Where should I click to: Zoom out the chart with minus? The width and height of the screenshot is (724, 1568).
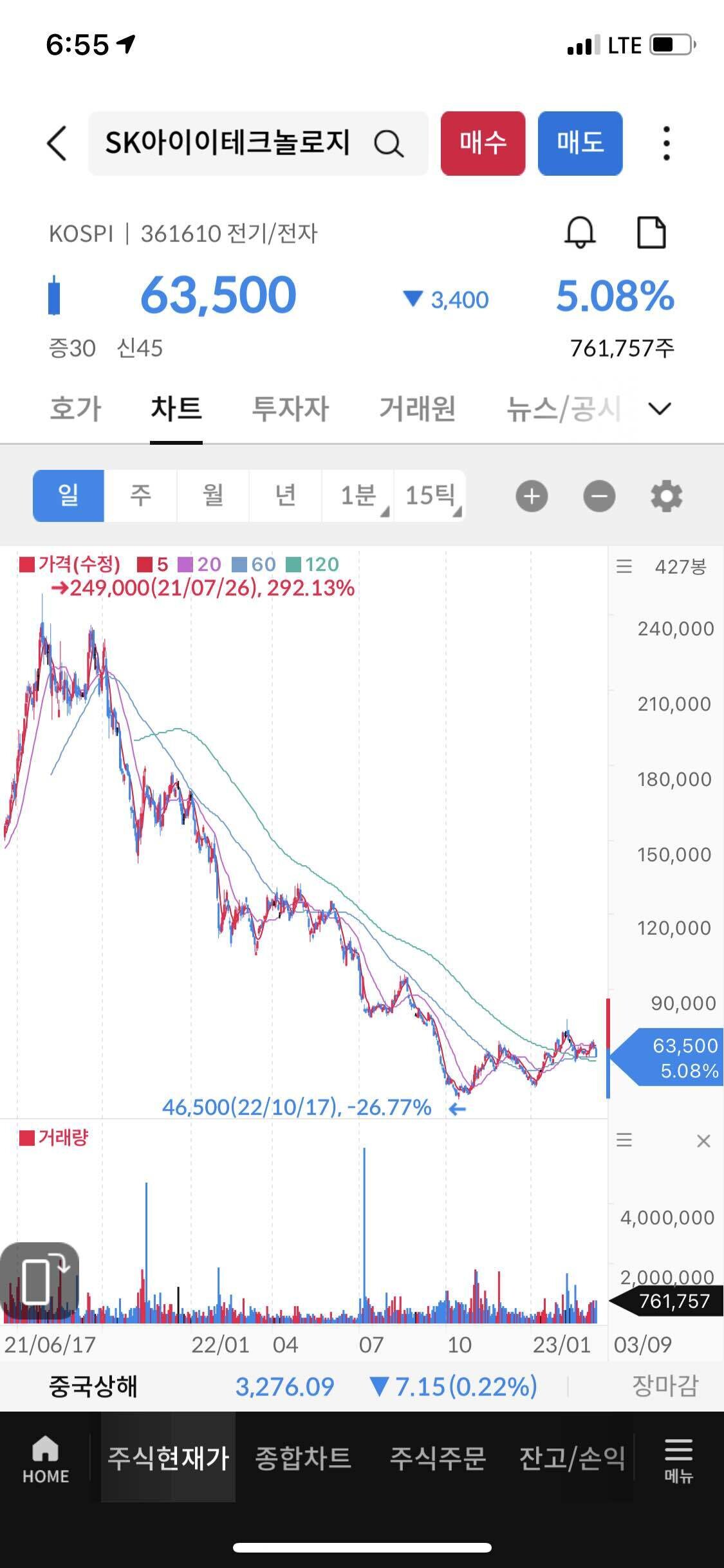pyautogui.click(x=599, y=496)
